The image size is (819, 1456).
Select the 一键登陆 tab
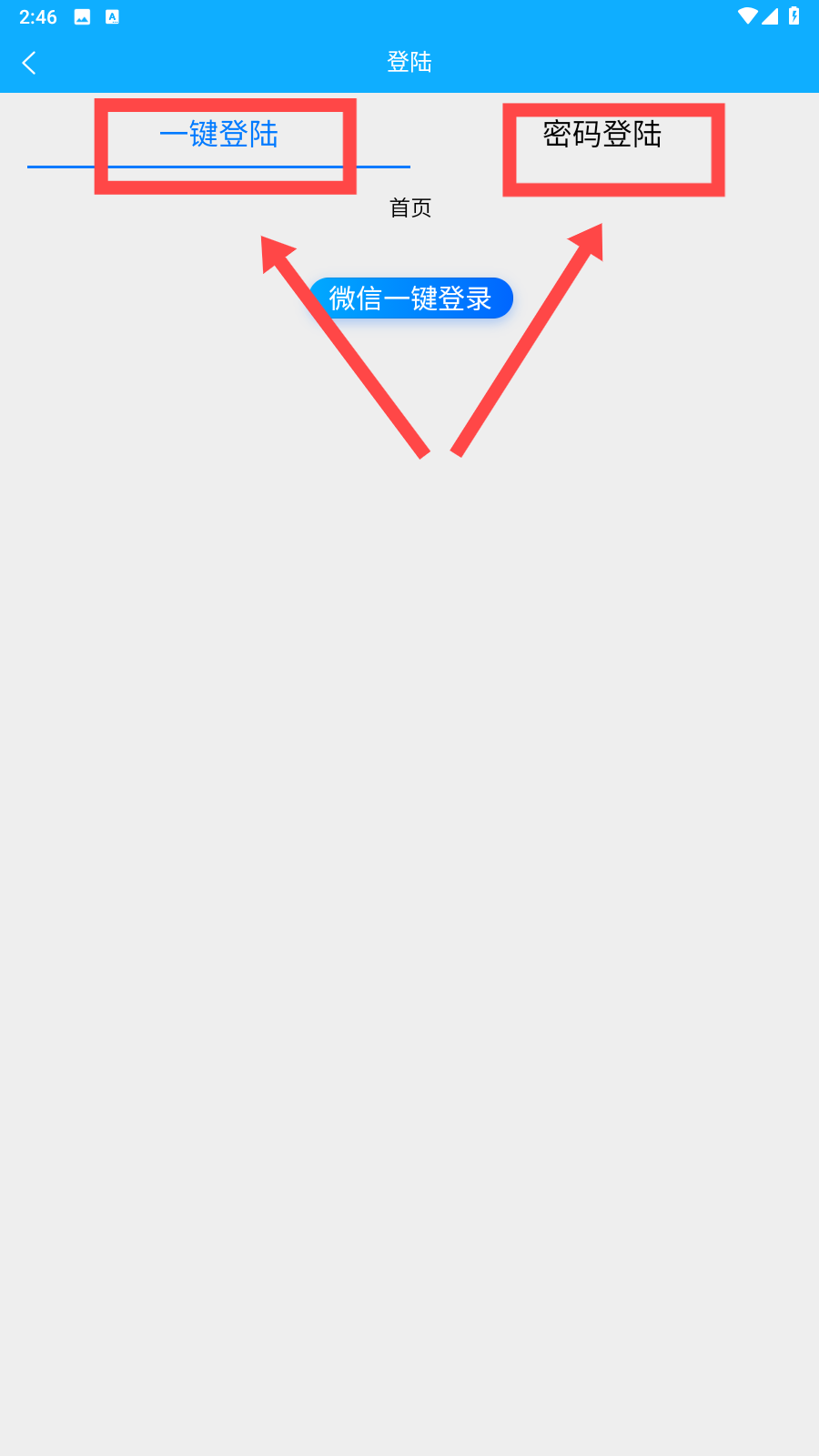coord(218,135)
